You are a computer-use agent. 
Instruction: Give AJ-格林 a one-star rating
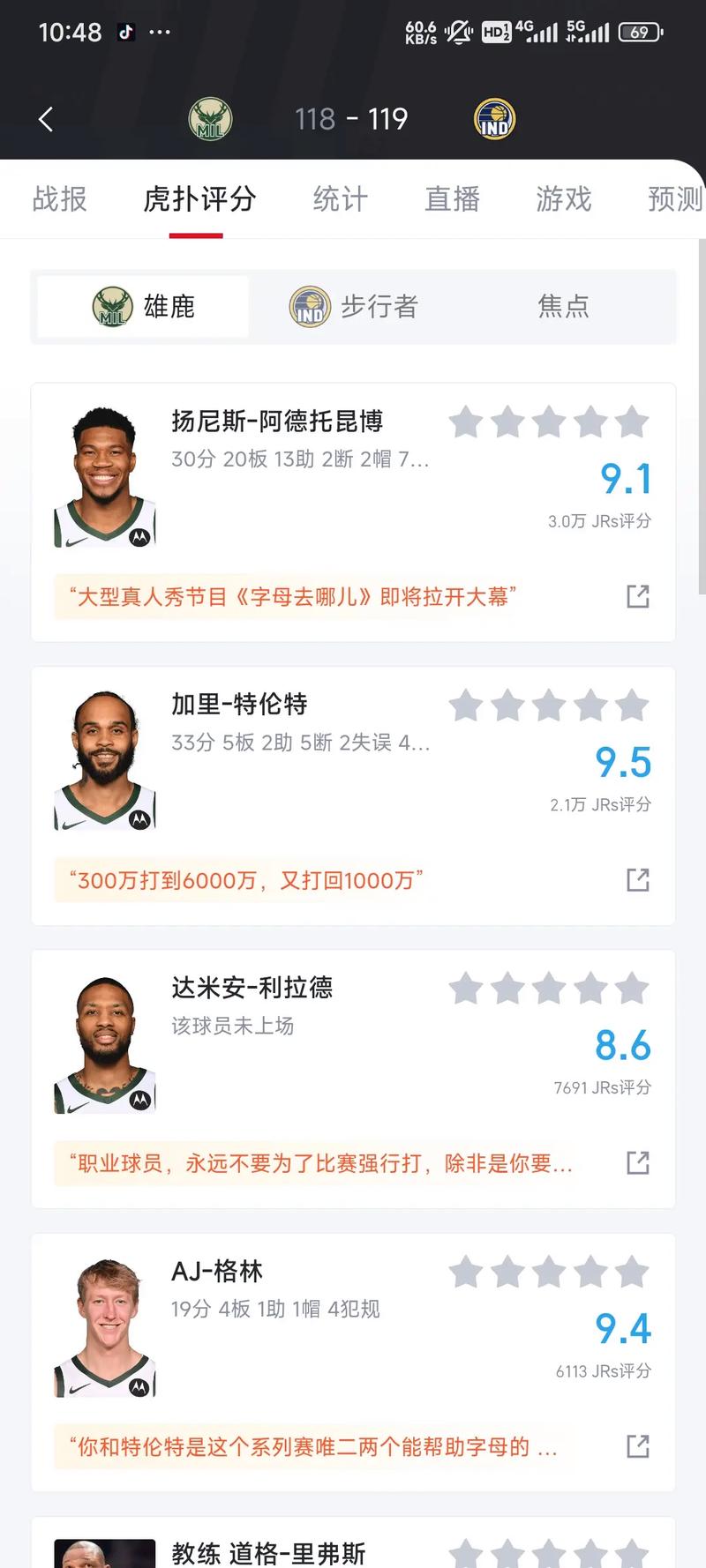(466, 1273)
